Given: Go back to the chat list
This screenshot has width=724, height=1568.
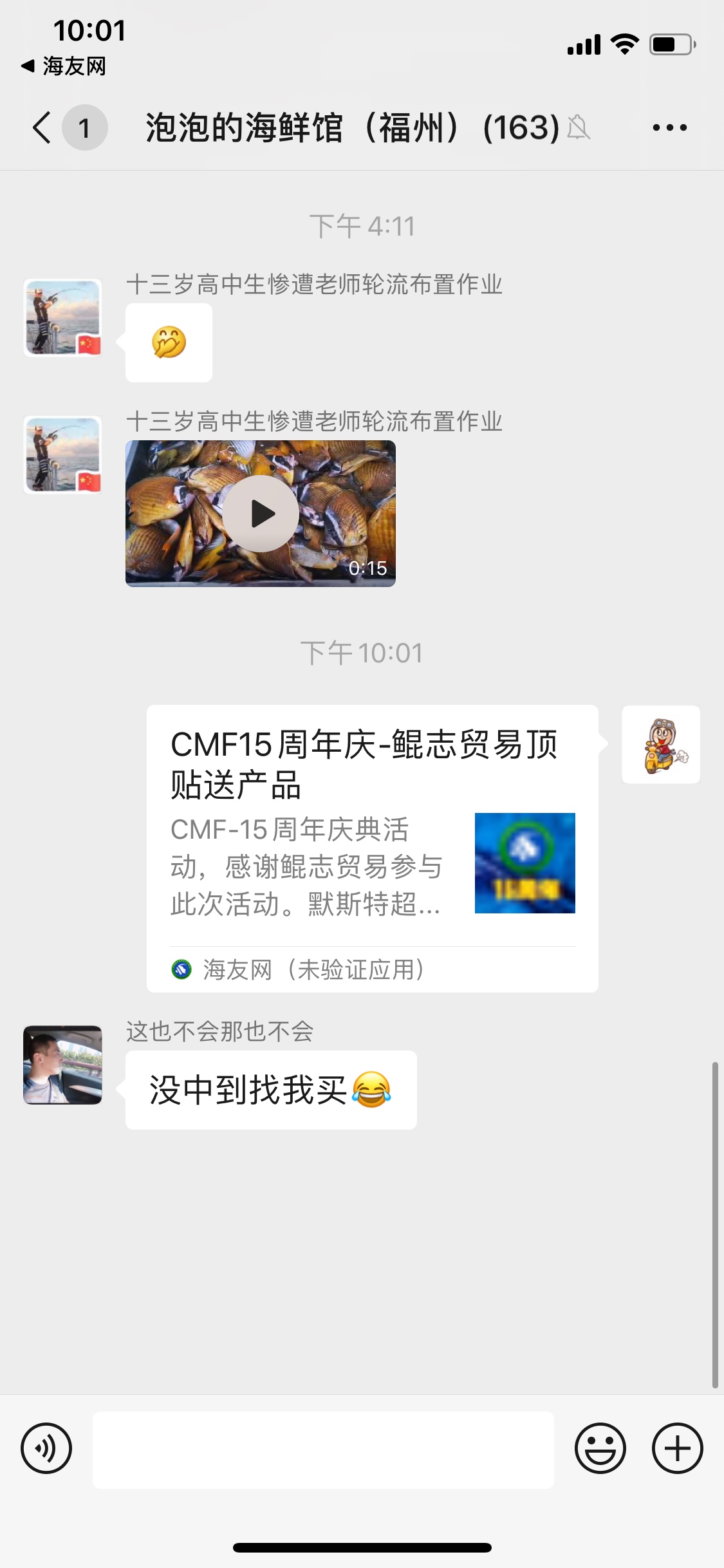Looking at the screenshot, I should [x=42, y=127].
